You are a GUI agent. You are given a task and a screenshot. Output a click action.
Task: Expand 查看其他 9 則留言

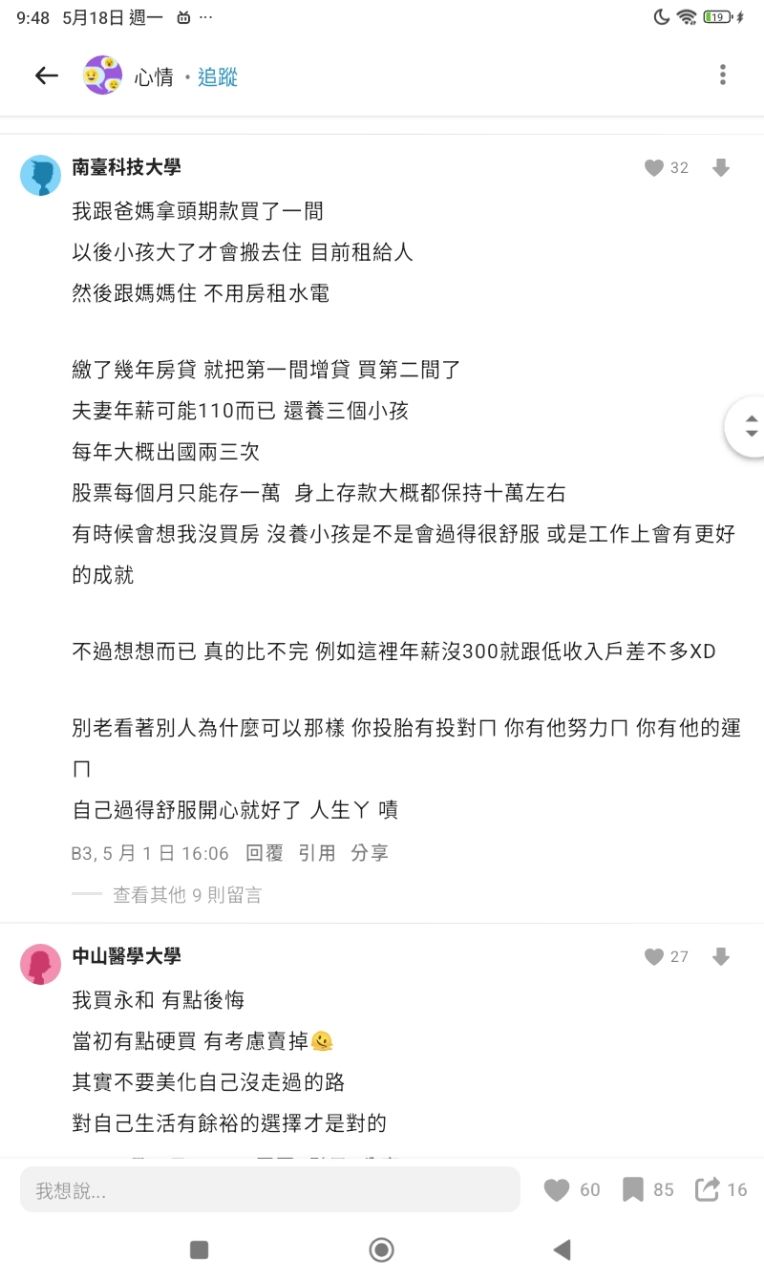pyautogui.click(x=187, y=895)
